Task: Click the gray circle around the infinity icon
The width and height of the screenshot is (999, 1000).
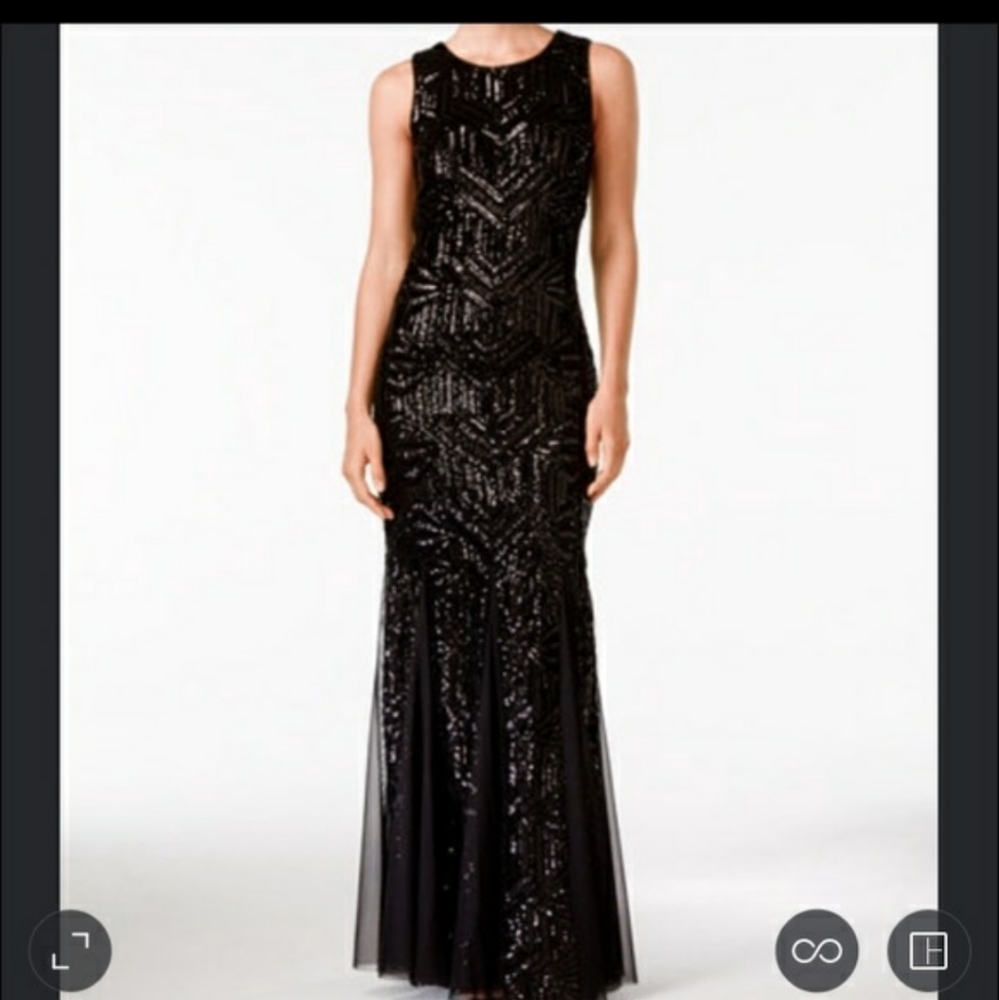Action: [817, 950]
